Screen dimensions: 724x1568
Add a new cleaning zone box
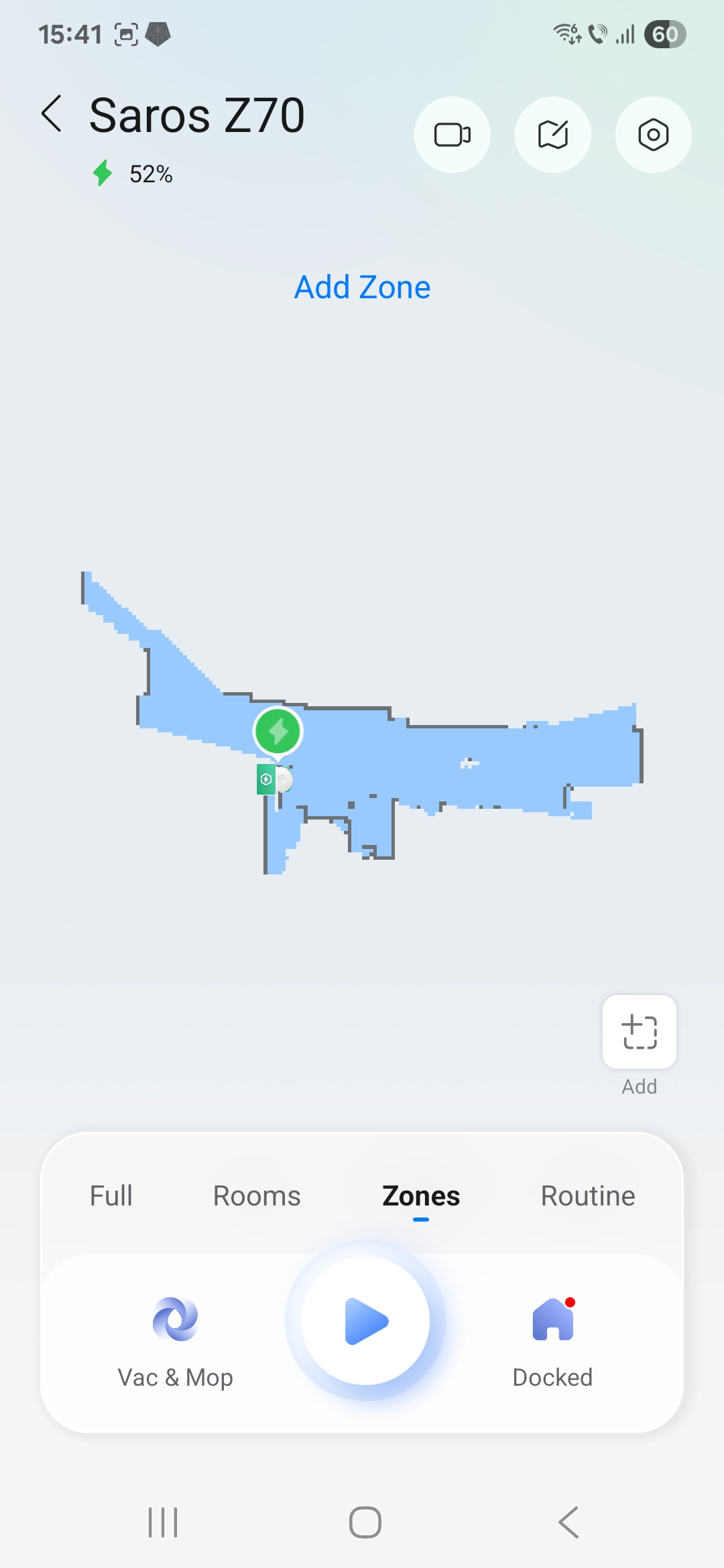point(640,1032)
